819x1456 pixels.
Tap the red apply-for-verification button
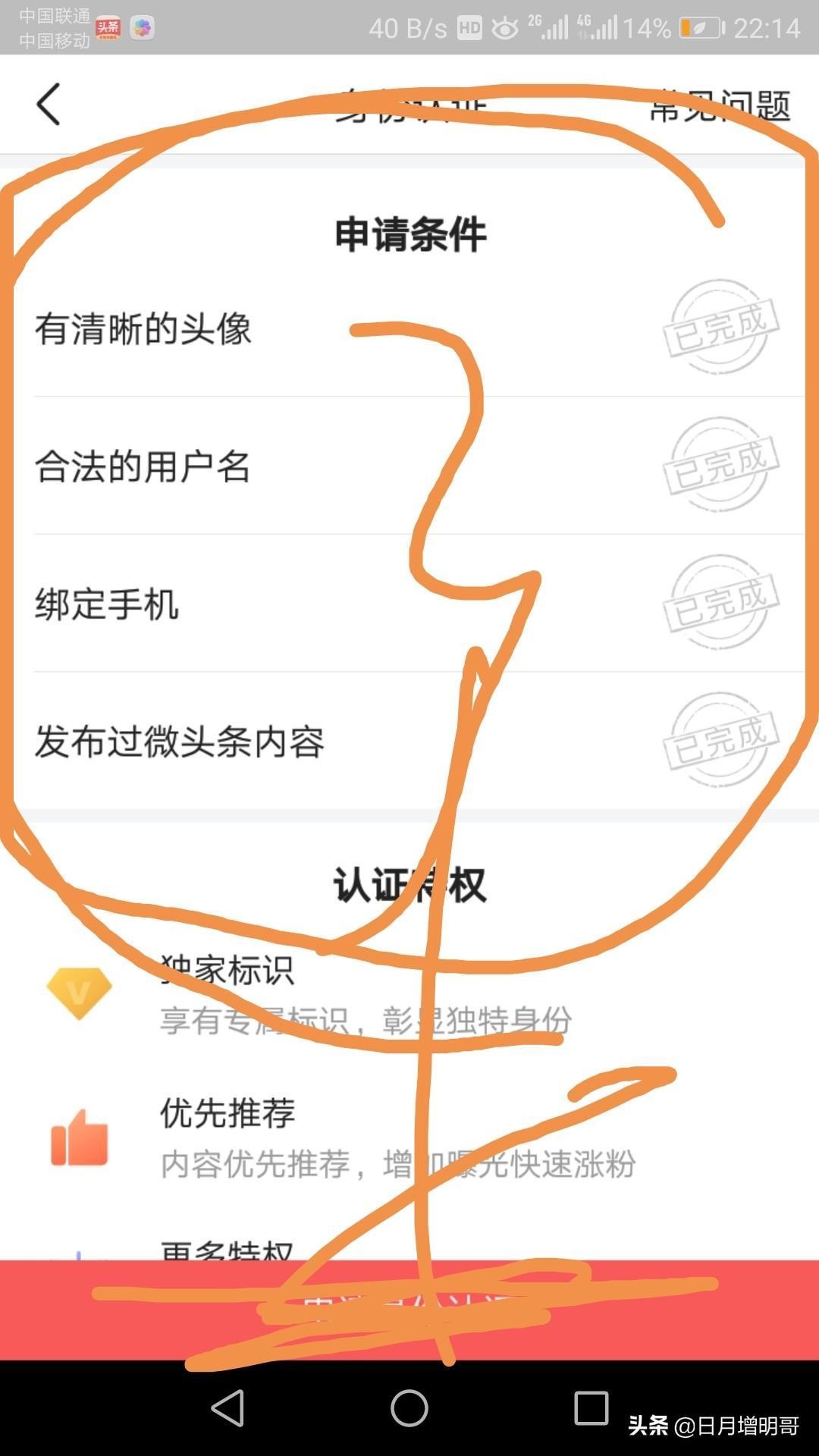(409, 1310)
